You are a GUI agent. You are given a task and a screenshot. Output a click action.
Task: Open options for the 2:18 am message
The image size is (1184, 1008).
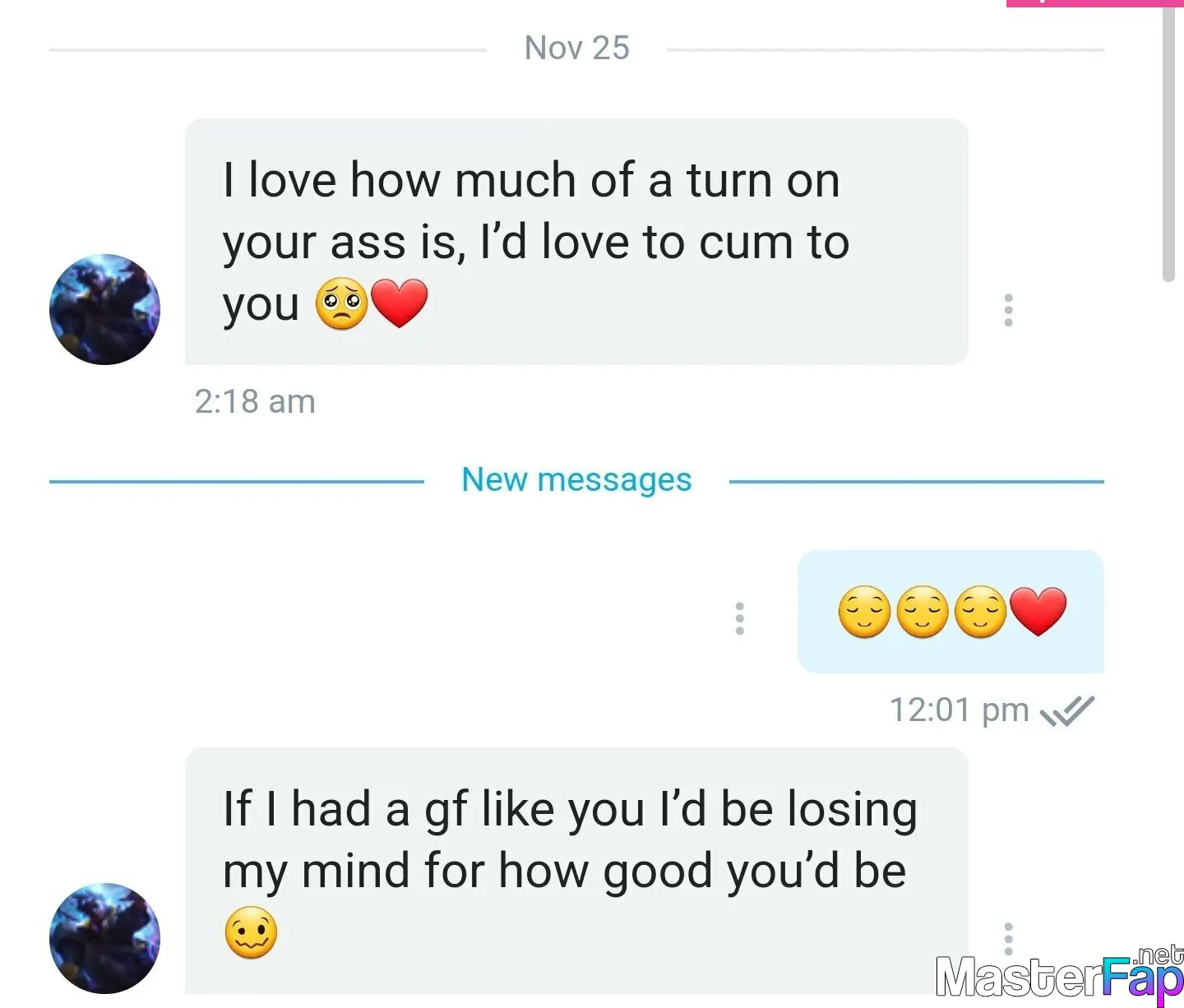(1008, 310)
